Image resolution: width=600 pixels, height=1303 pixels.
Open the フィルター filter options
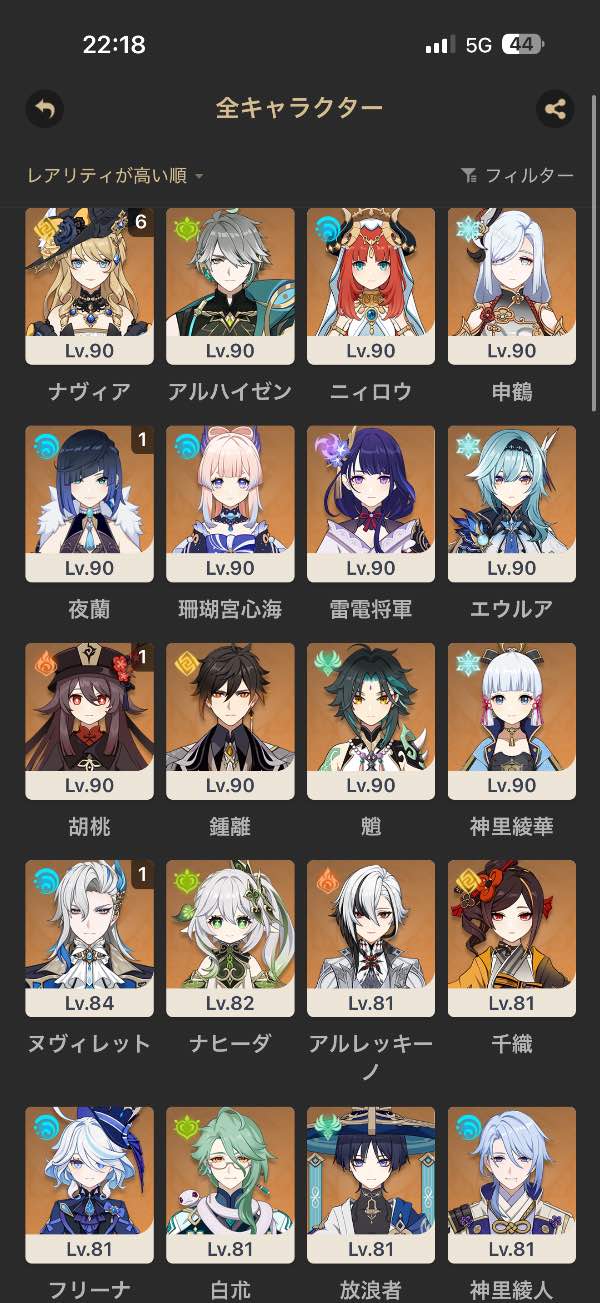pos(518,176)
